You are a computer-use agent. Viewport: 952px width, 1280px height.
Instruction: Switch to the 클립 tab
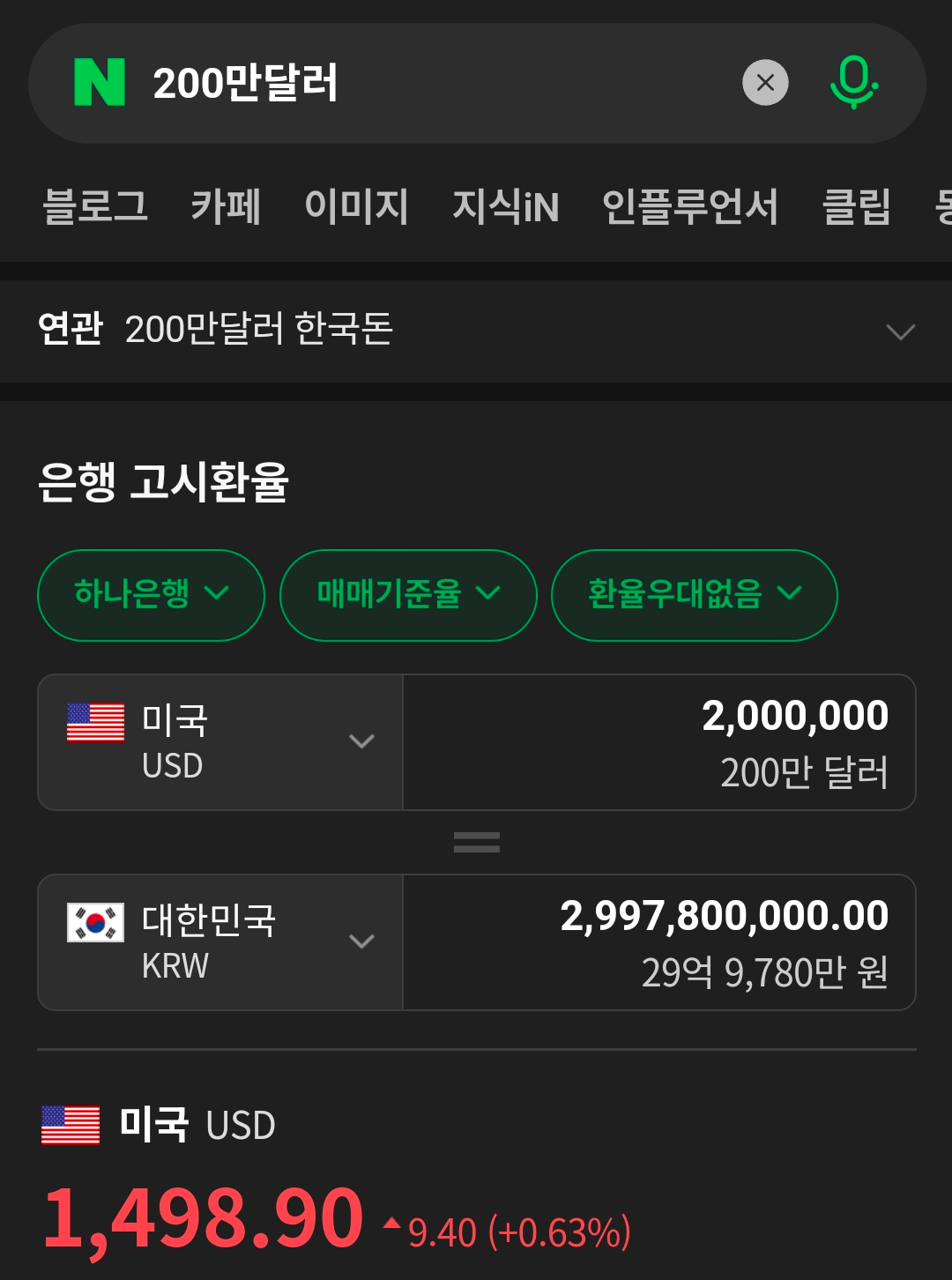pos(856,207)
